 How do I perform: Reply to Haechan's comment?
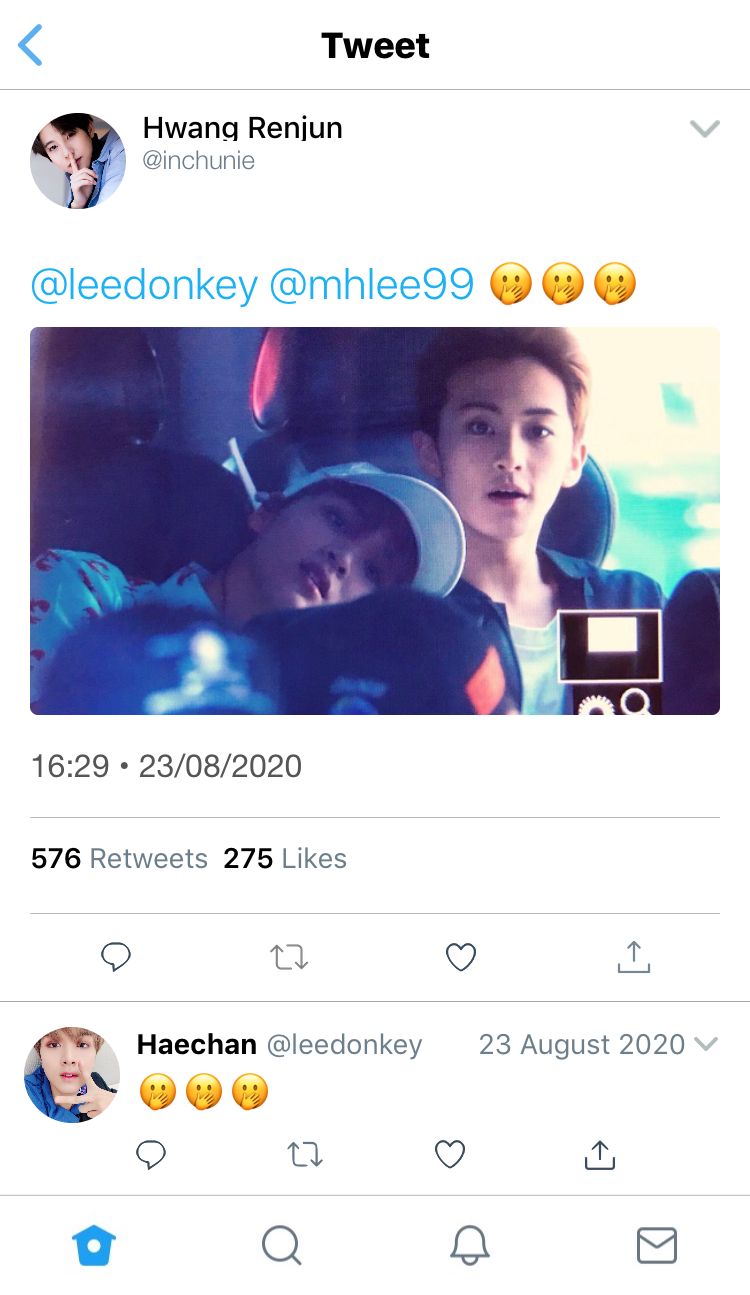(x=150, y=1155)
